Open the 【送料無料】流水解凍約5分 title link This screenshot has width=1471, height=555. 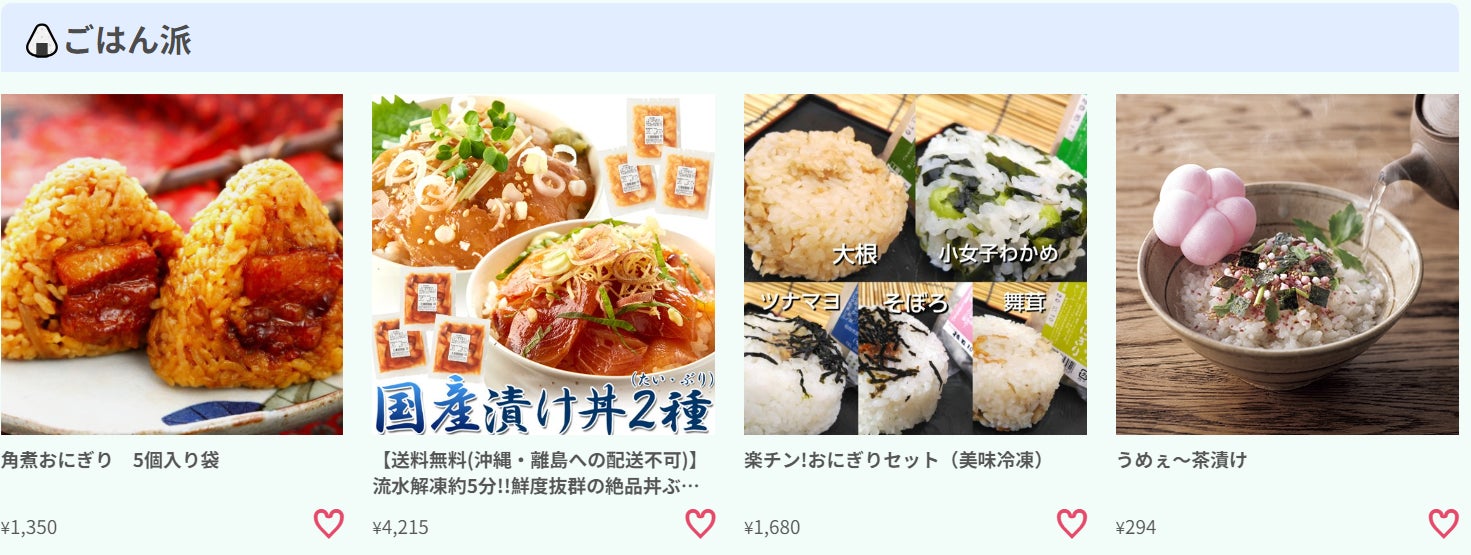click(x=536, y=473)
